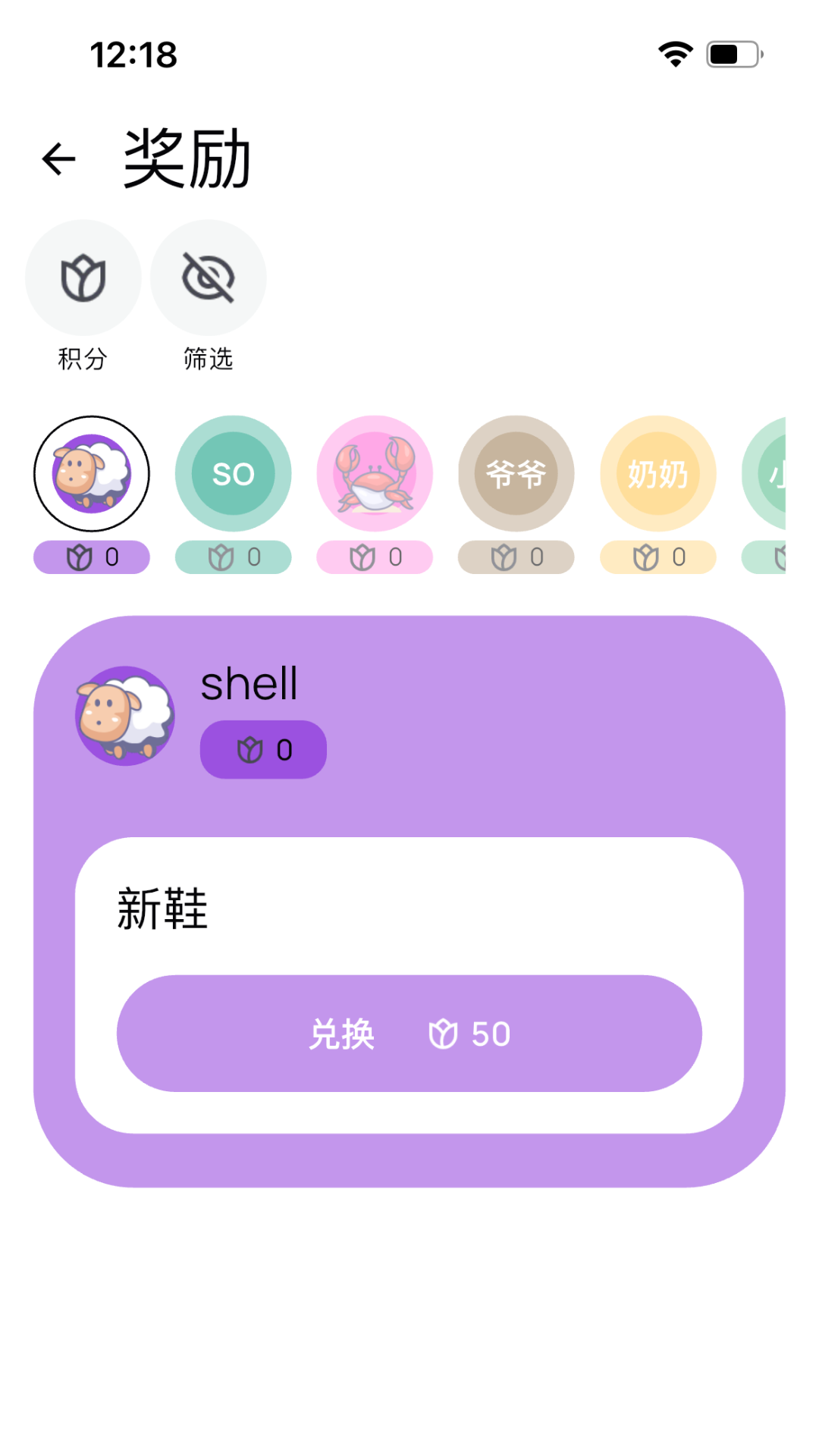The width and height of the screenshot is (819, 1456).
Task: Tap the back arrow to leave 奖励
Action: [x=57, y=159]
